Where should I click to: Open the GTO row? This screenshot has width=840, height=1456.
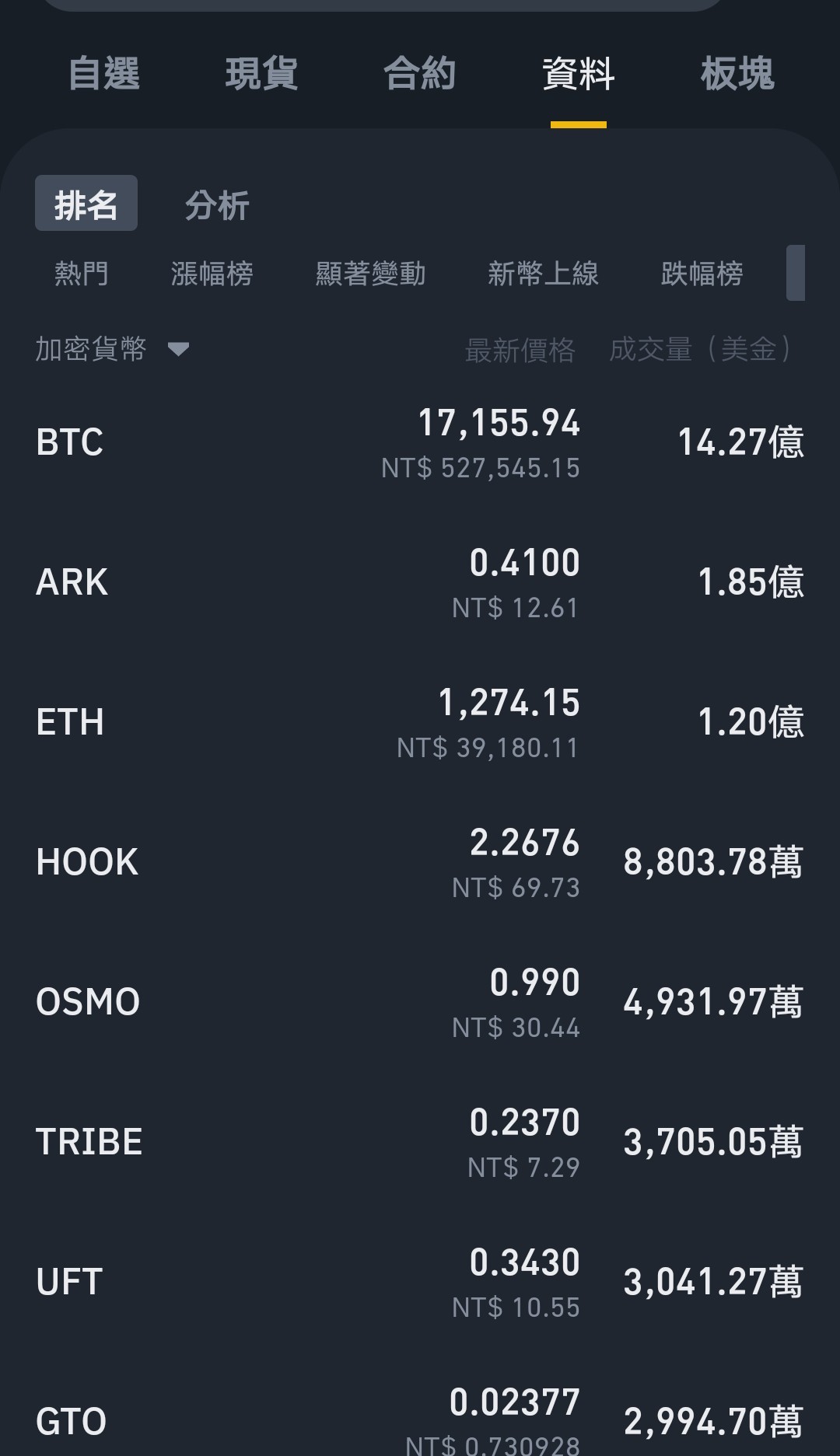[420, 1411]
